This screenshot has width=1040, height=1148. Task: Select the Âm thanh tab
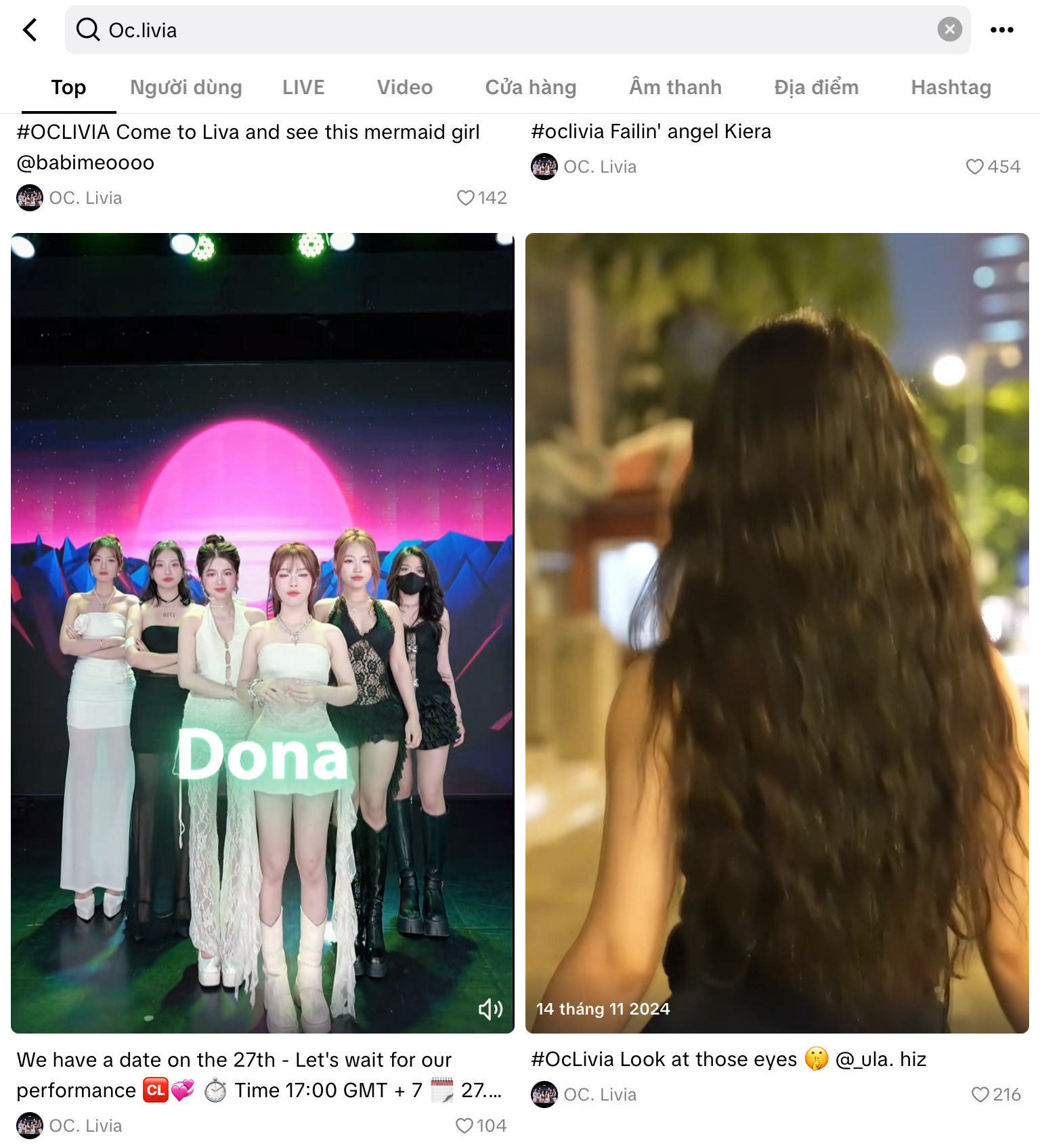pos(675,87)
